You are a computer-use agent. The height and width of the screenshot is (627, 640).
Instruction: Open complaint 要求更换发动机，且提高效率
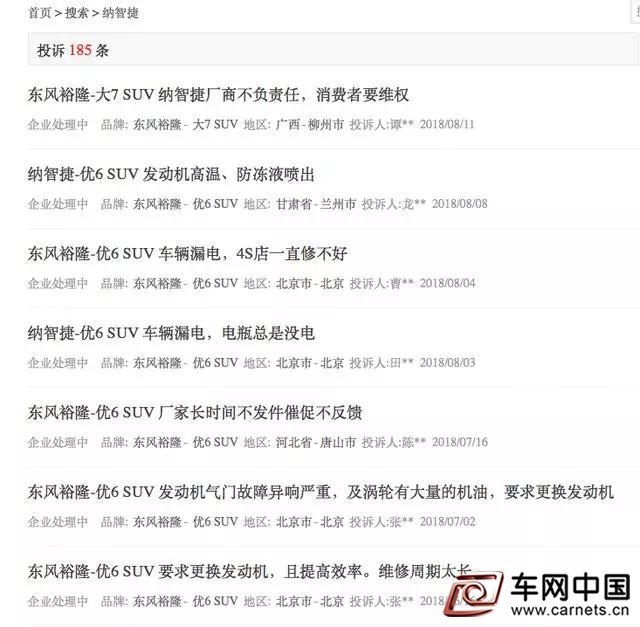click(x=250, y=571)
